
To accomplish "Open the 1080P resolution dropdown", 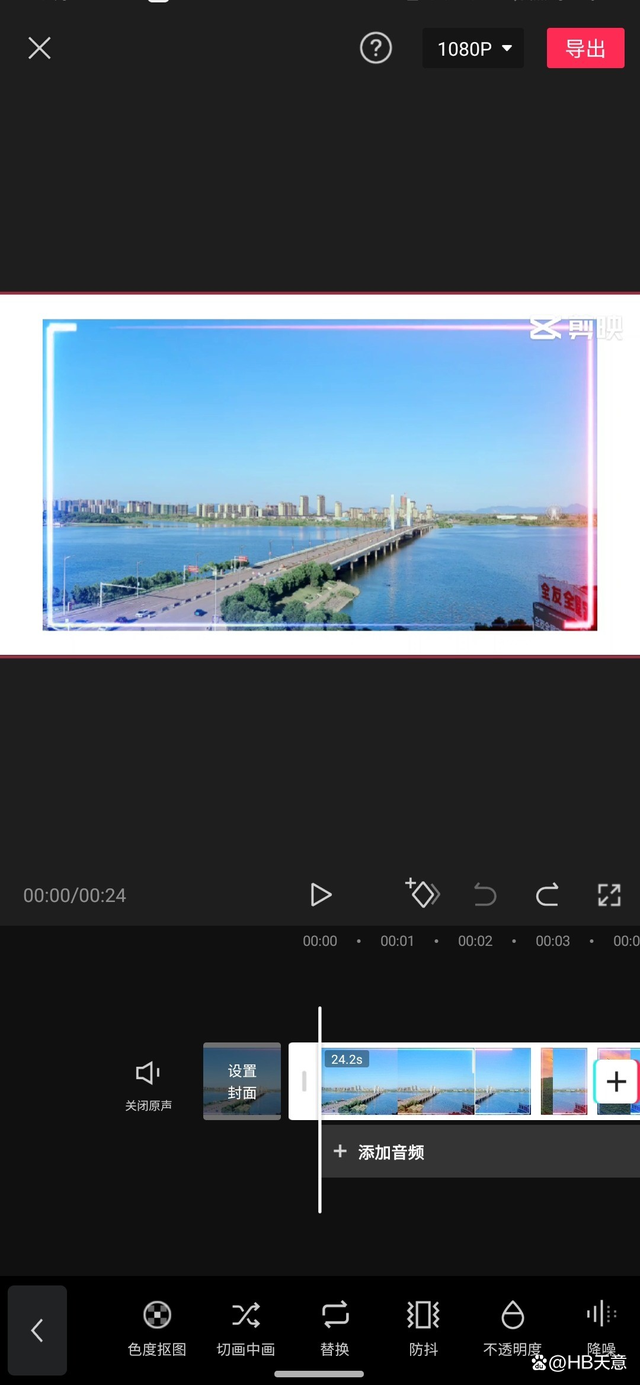I will [x=473, y=48].
